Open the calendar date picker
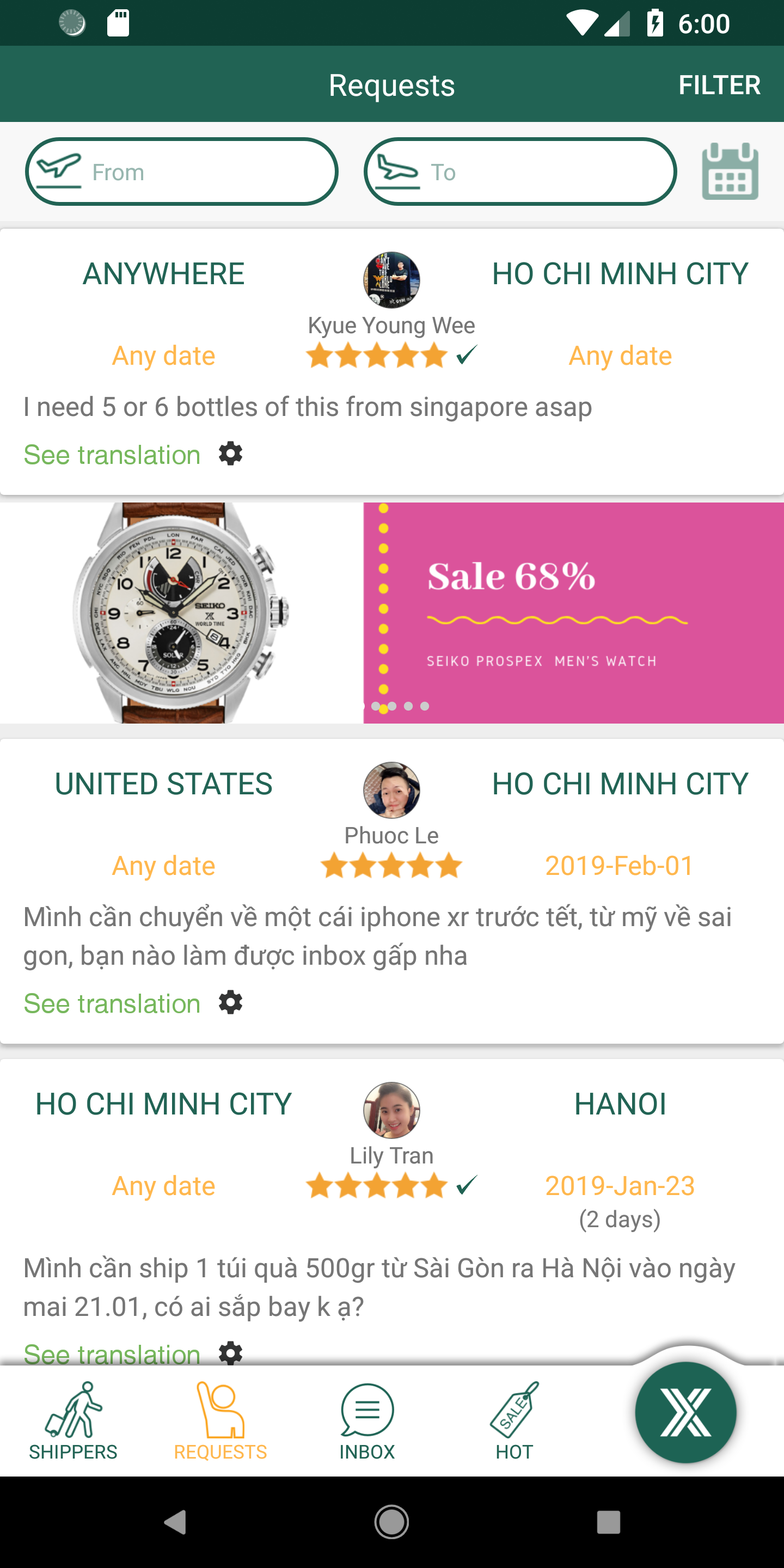This screenshot has width=784, height=1568. click(x=730, y=171)
